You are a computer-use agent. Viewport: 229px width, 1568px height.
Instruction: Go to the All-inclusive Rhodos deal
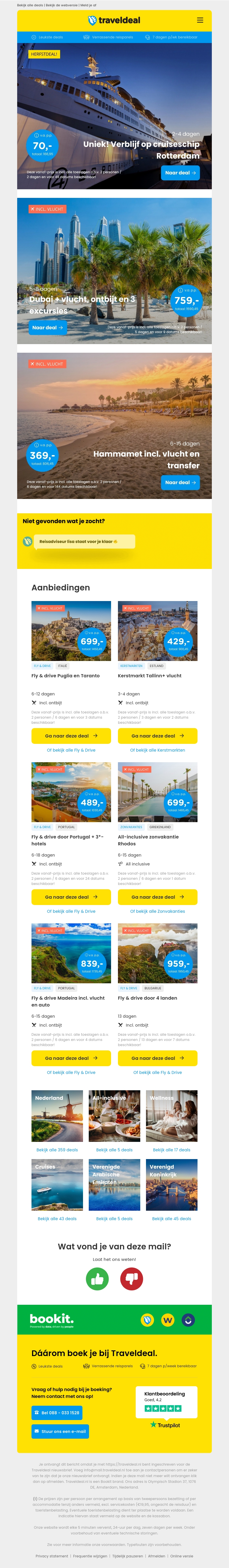click(157, 897)
